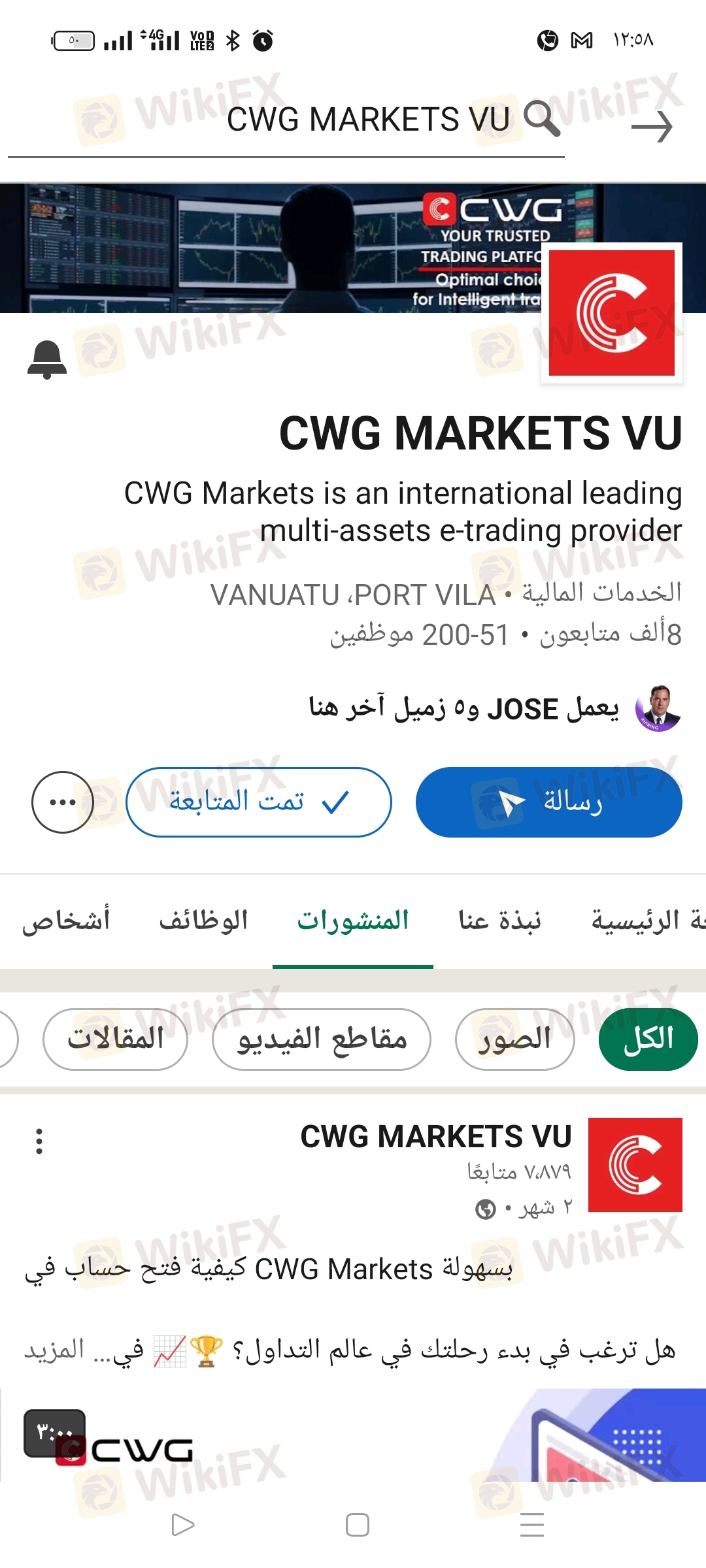Play the CWG post video
This screenshot has height=1568, width=706.
click(x=353, y=1437)
